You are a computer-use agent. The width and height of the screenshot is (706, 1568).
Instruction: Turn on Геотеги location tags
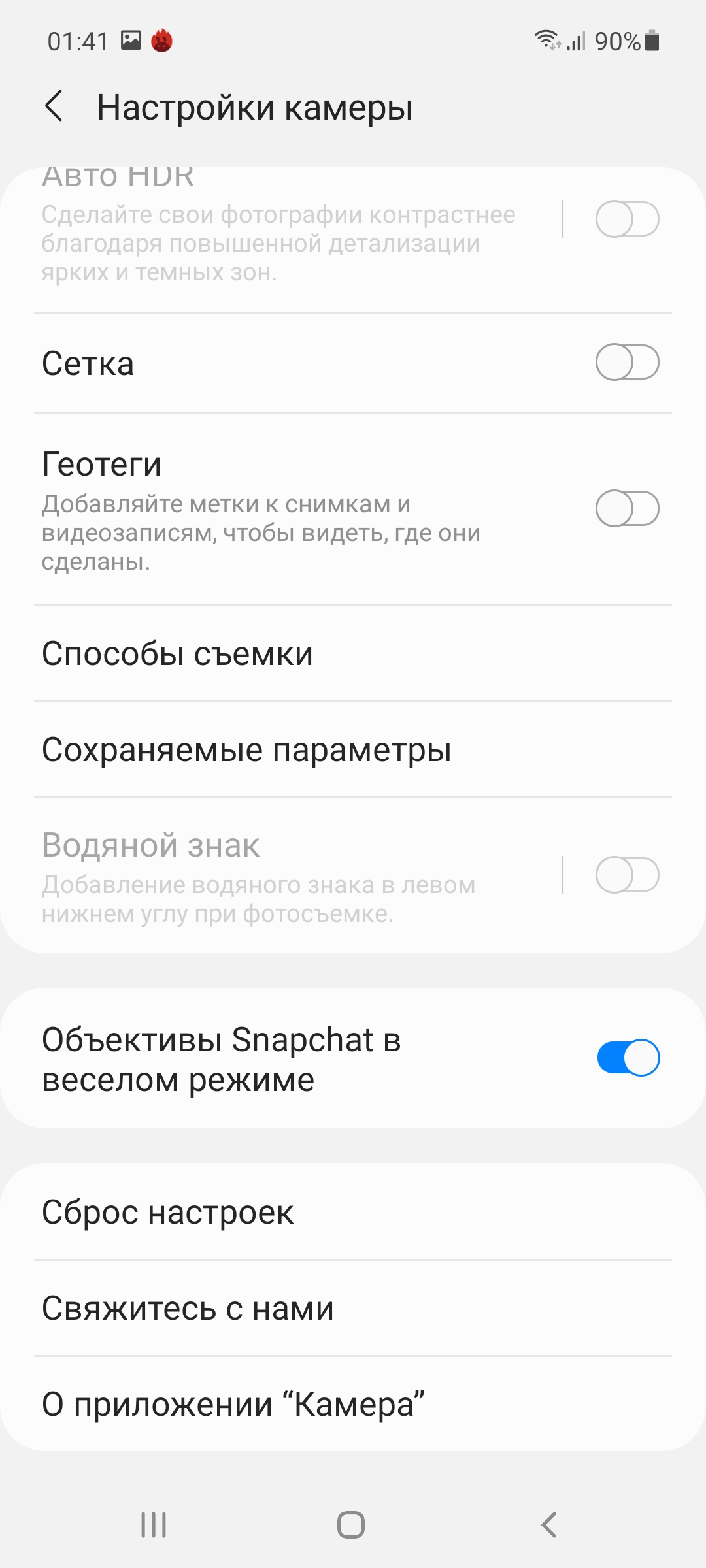coord(627,508)
